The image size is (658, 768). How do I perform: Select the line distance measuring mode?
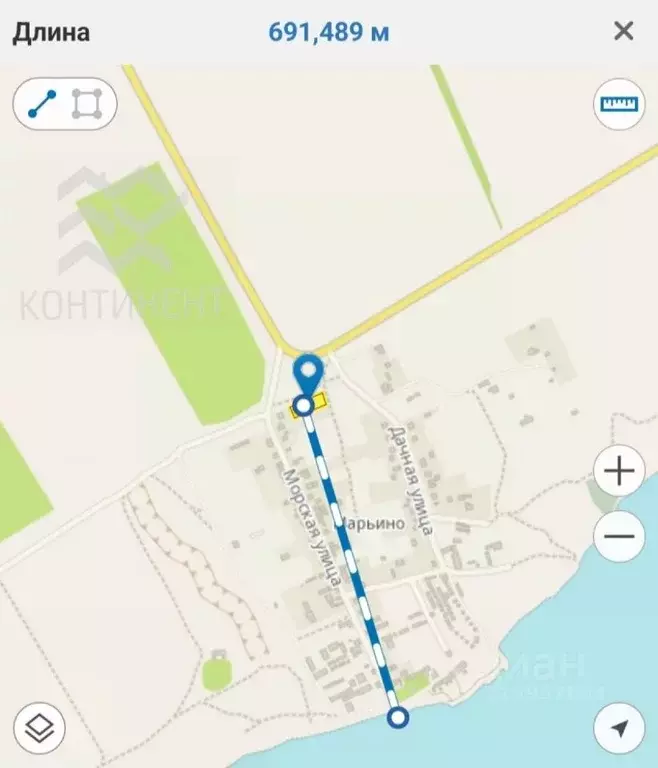(x=42, y=104)
